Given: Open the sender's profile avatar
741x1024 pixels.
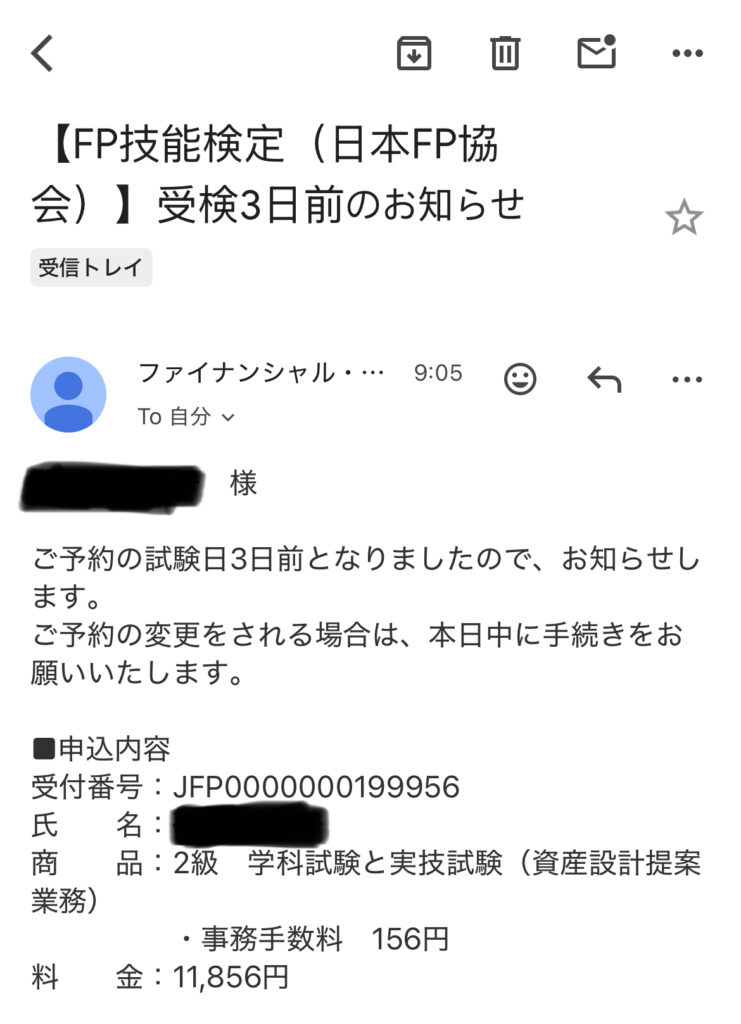Looking at the screenshot, I should point(68,394).
